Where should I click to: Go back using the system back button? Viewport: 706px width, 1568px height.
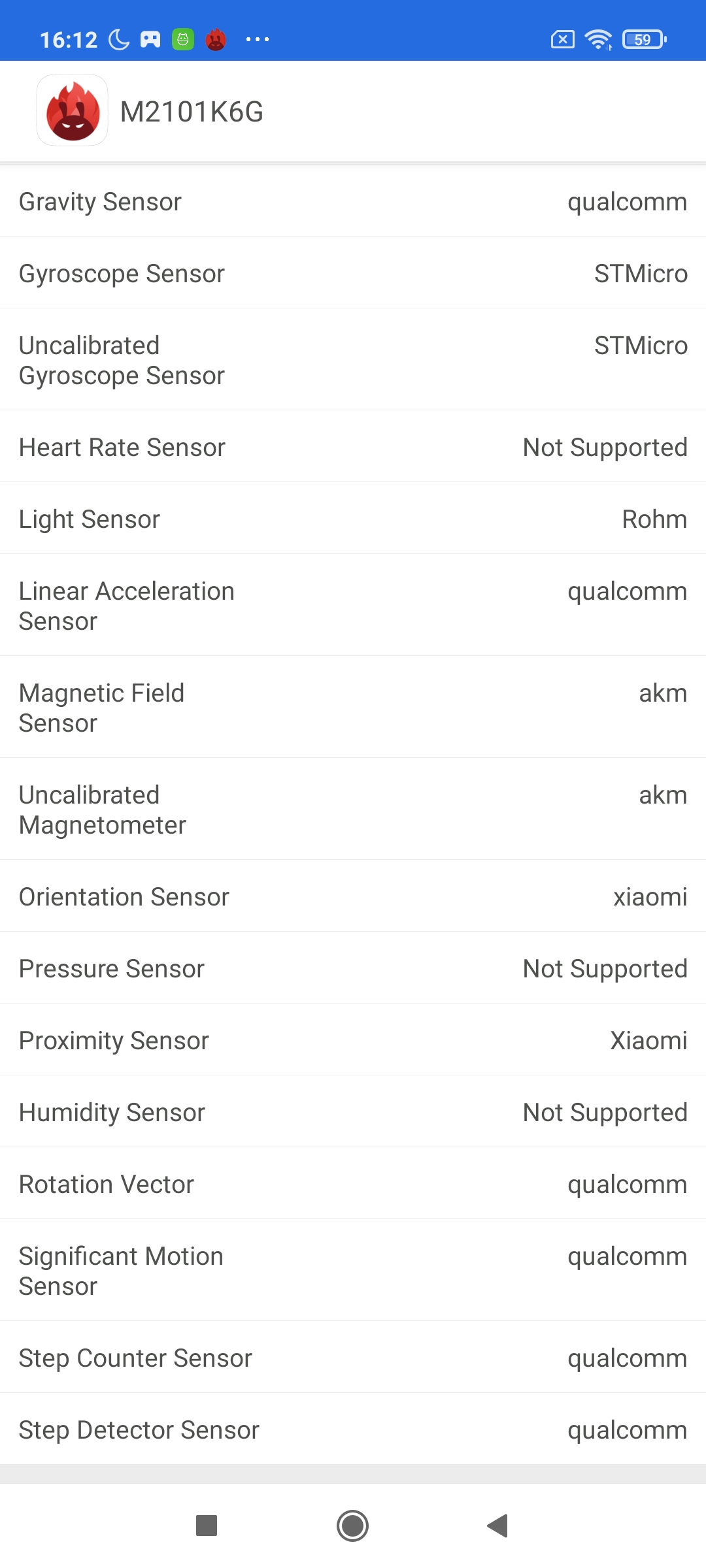[497, 1526]
